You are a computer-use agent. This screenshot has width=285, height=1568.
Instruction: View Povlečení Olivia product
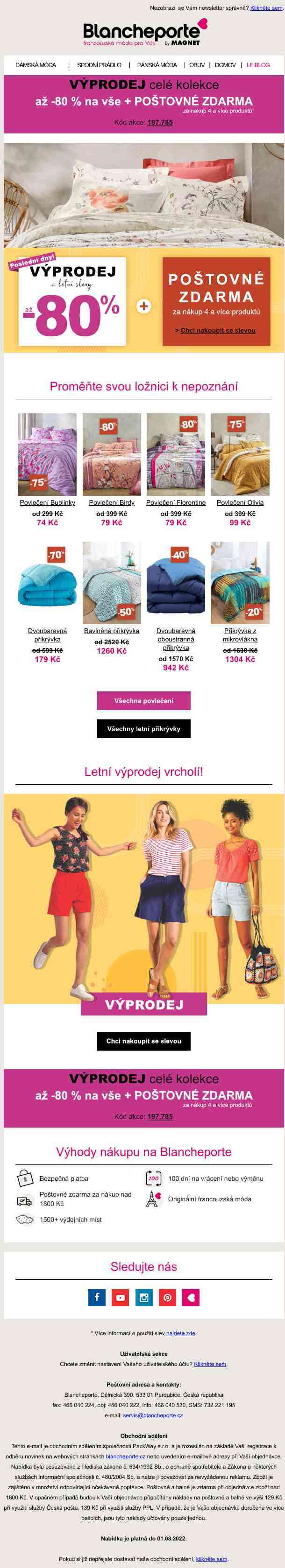click(x=240, y=503)
